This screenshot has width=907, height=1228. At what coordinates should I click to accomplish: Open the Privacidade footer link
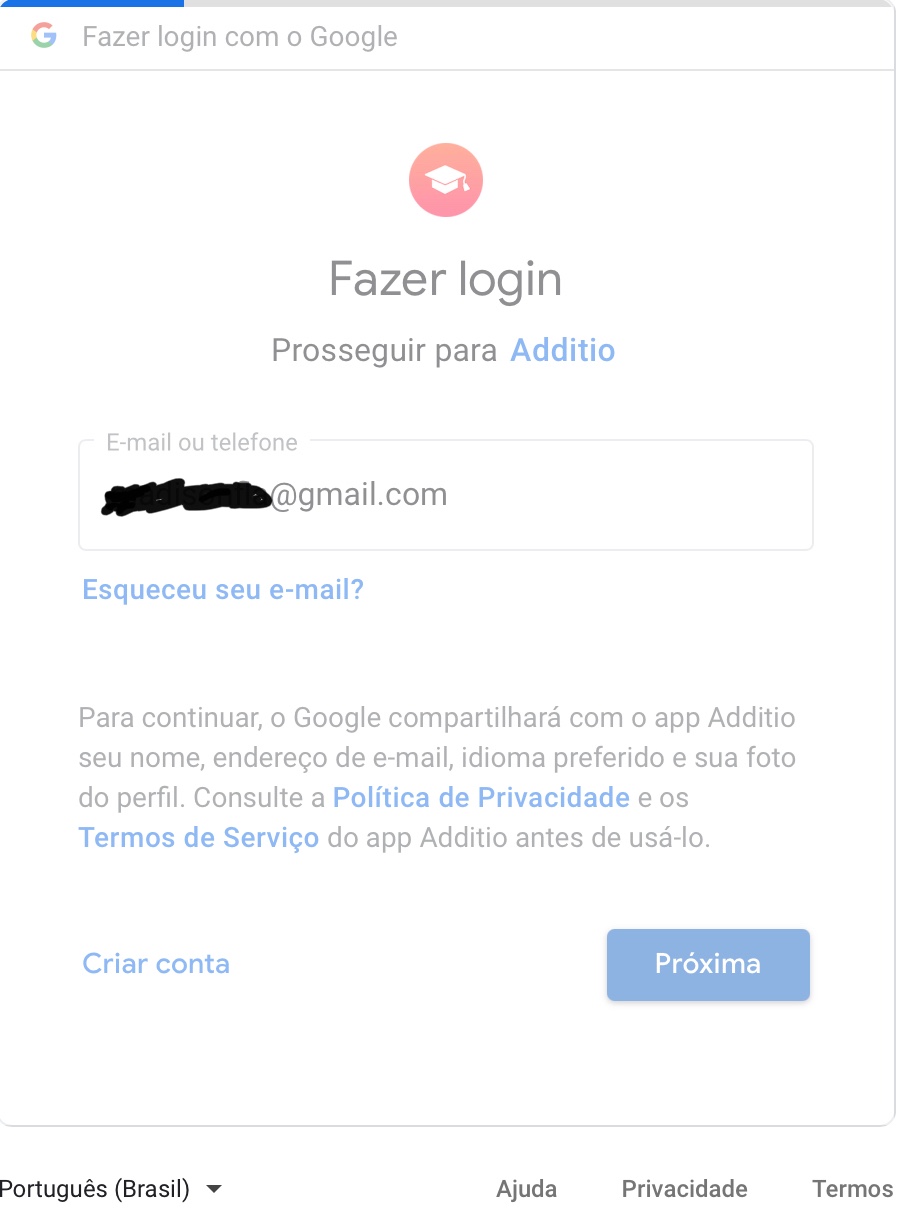tap(685, 1189)
